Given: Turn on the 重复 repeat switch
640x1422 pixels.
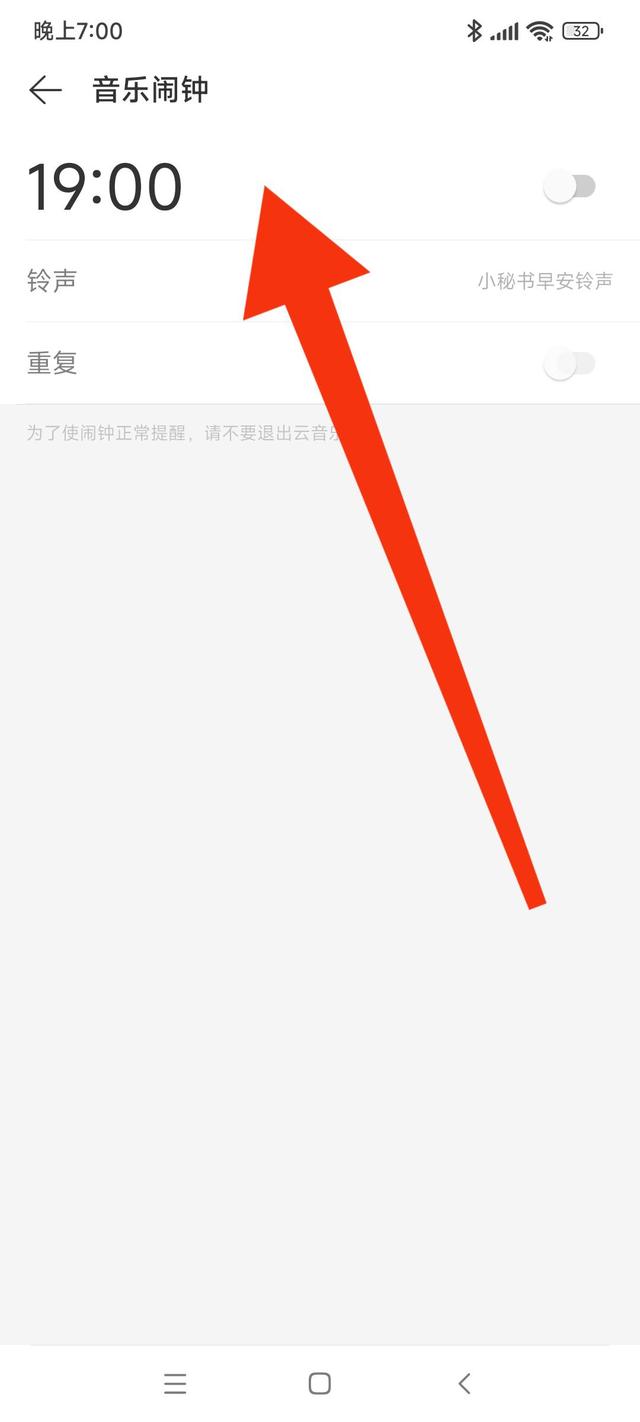Looking at the screenshot, I should point(569,364).
